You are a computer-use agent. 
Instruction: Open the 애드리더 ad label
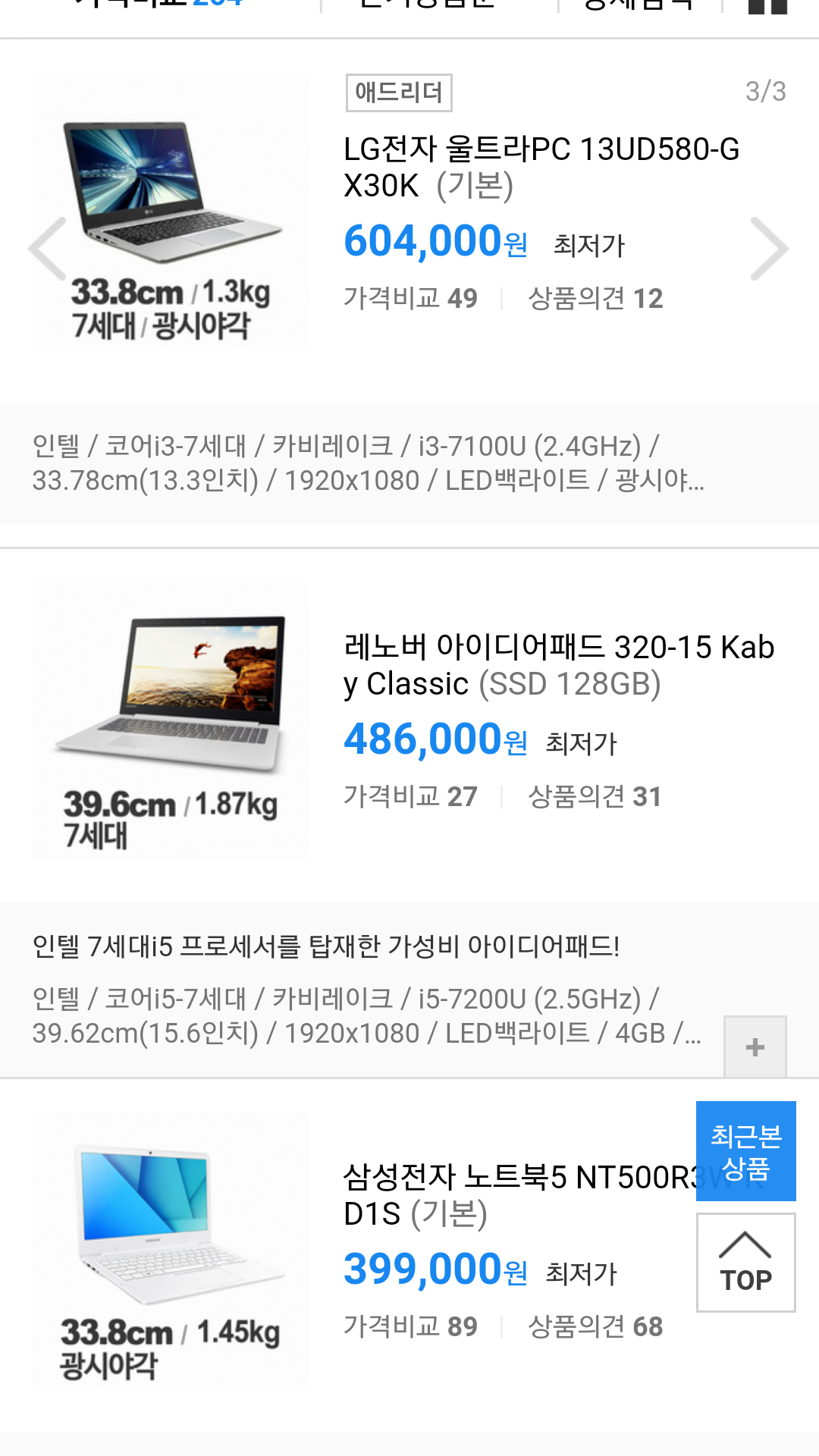coord(399,93)
